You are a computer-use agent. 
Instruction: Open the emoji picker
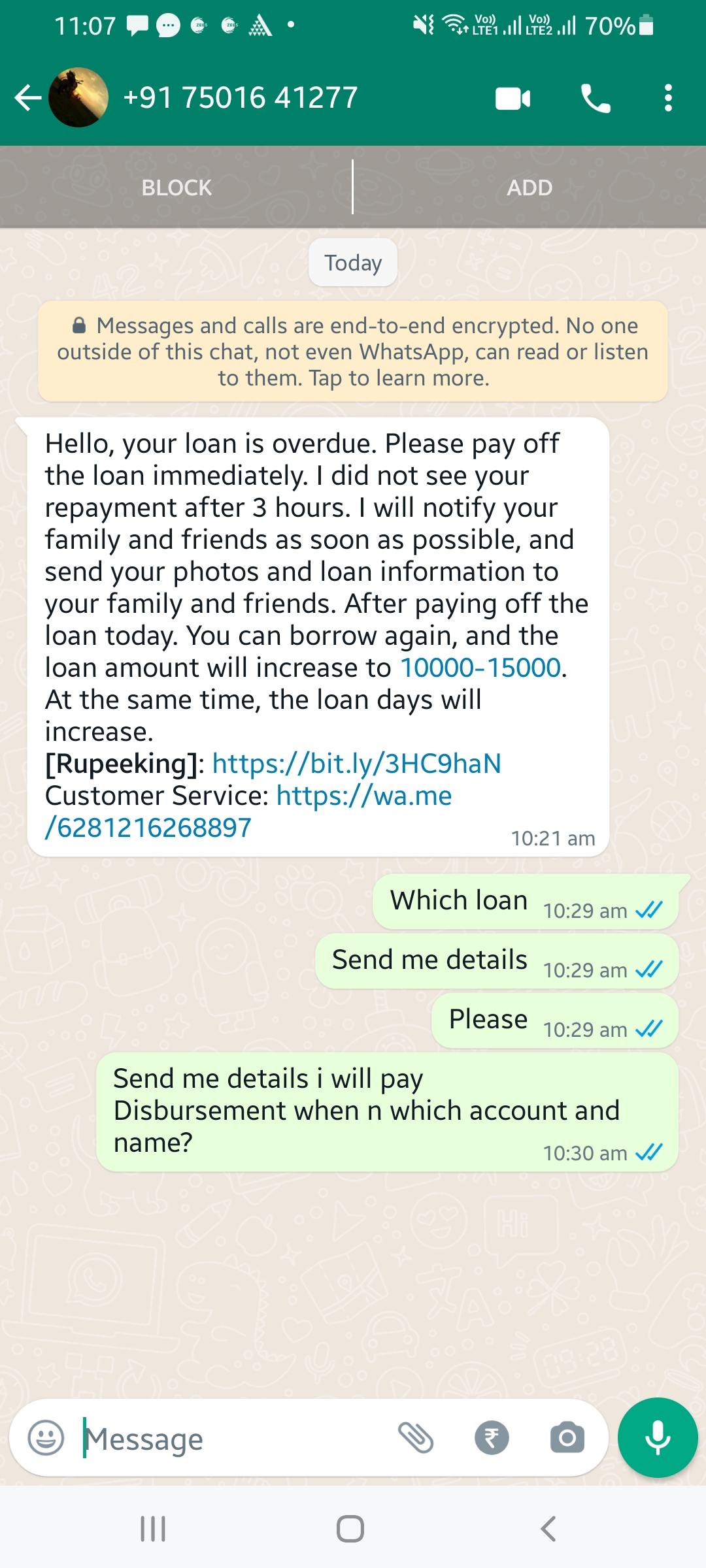(x=46, y=1438)
